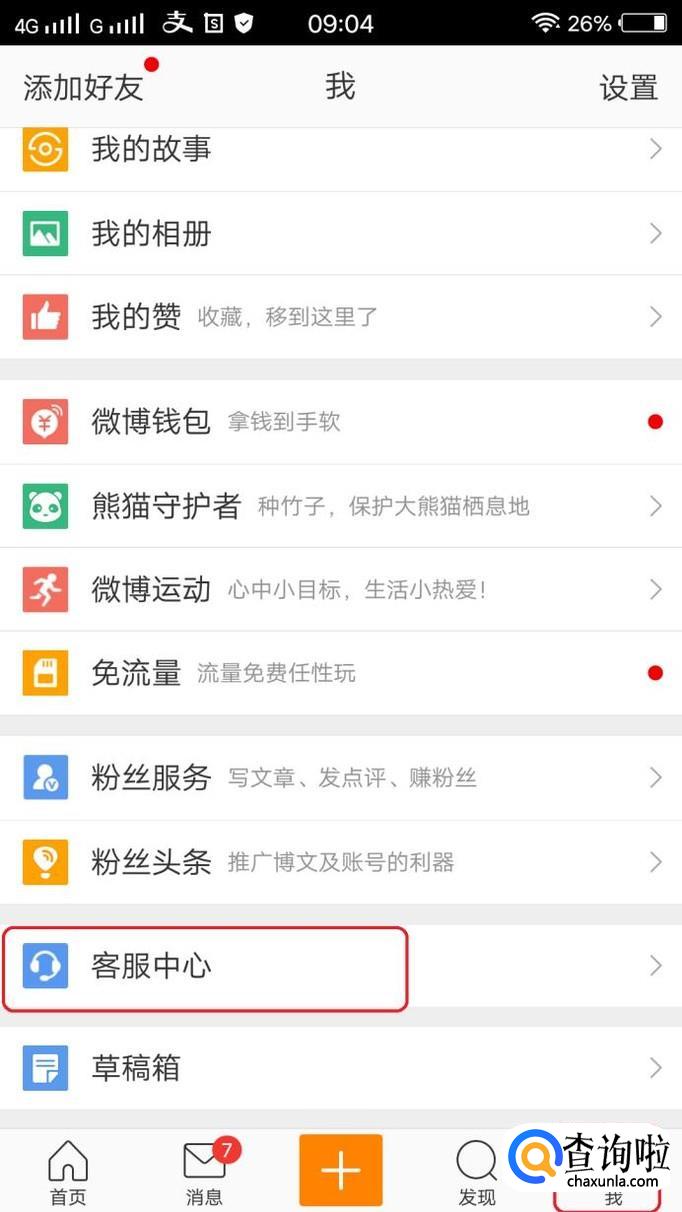Open 客服中心 customer service
The image size is (682, 1212).
(x=151, y=966)
